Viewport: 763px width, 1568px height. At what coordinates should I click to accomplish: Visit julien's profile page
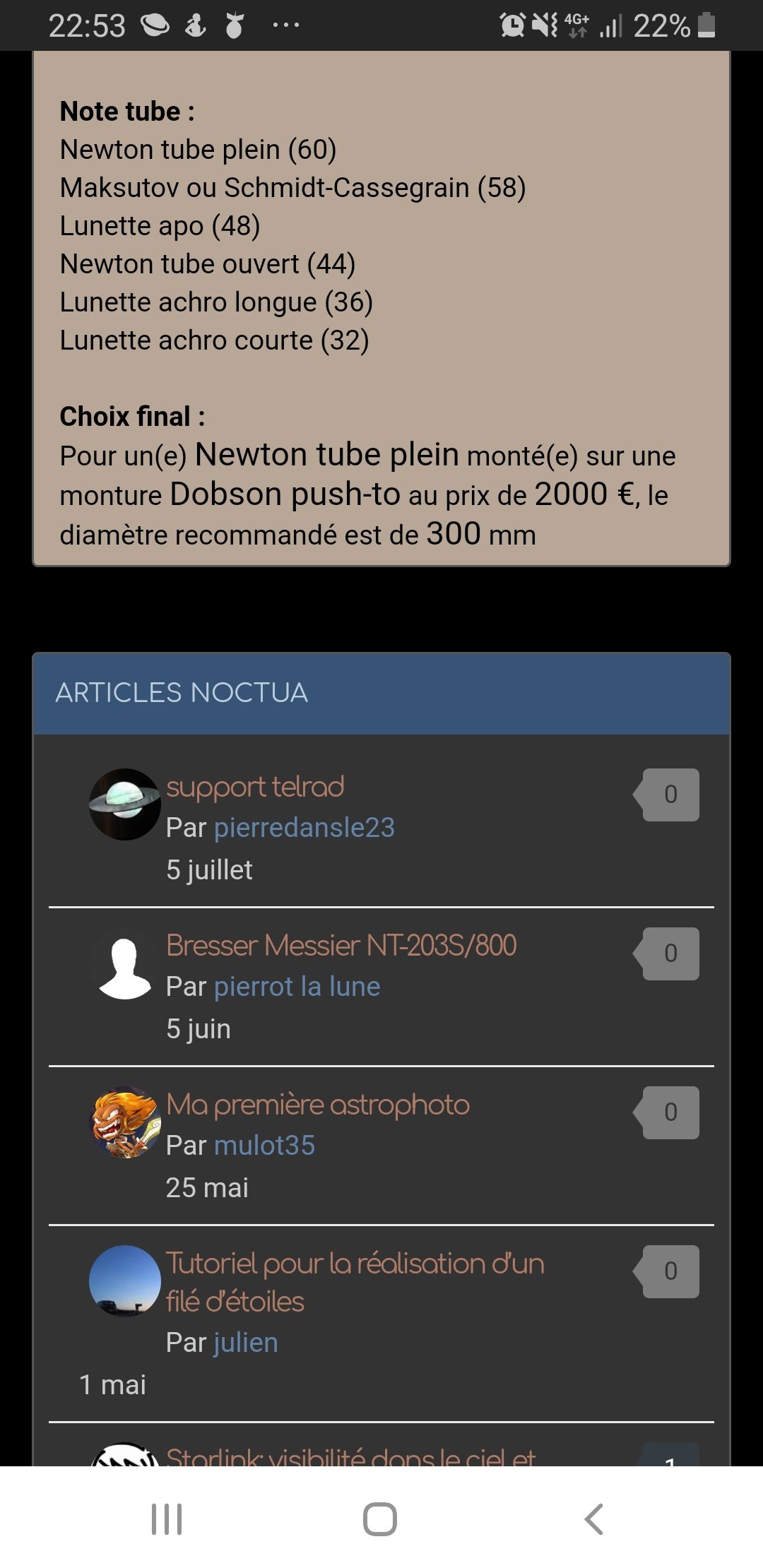coord(246,1343)
